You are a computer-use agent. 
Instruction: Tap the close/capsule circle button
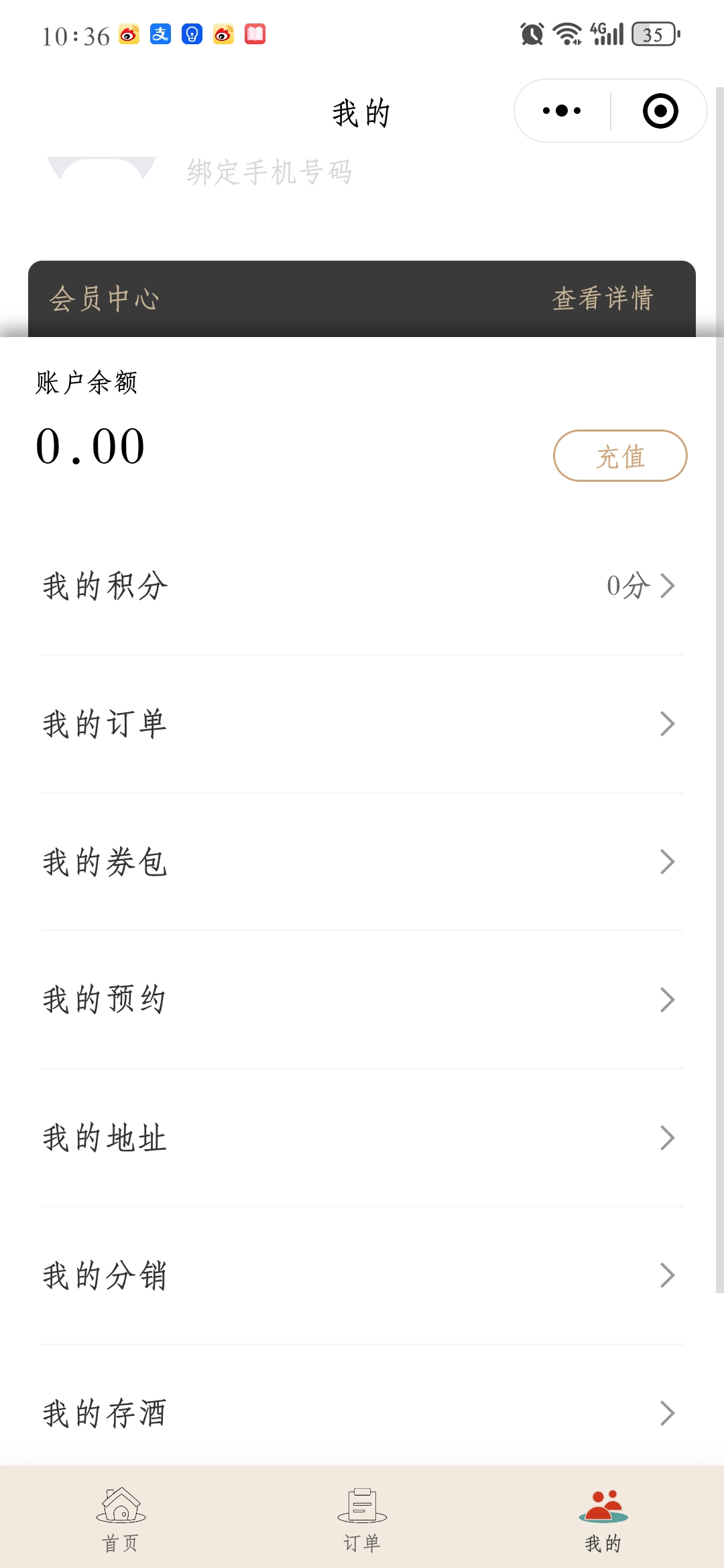pos(660,111)
